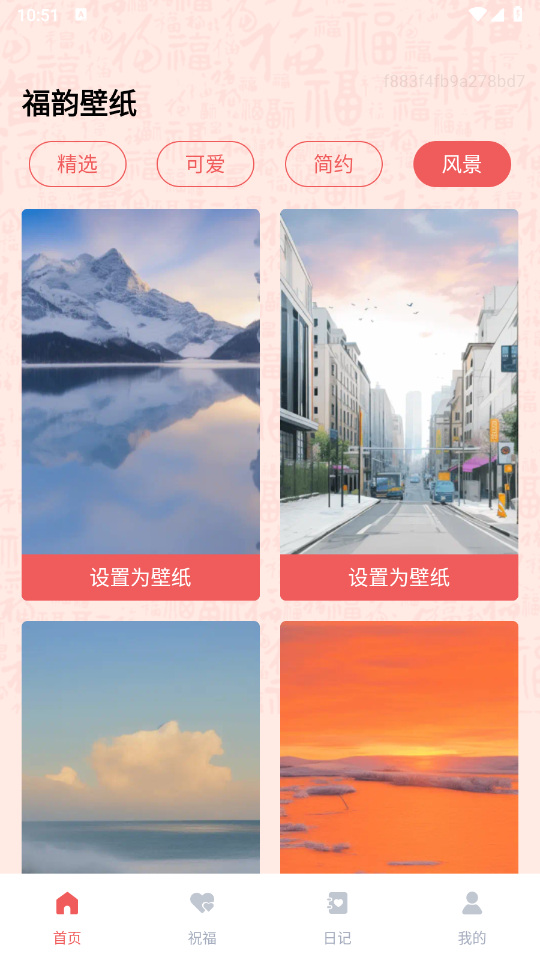Set the mountain lake image as wallpaper
The height and width of the screenshot is (960, 540).
(141, 577)
